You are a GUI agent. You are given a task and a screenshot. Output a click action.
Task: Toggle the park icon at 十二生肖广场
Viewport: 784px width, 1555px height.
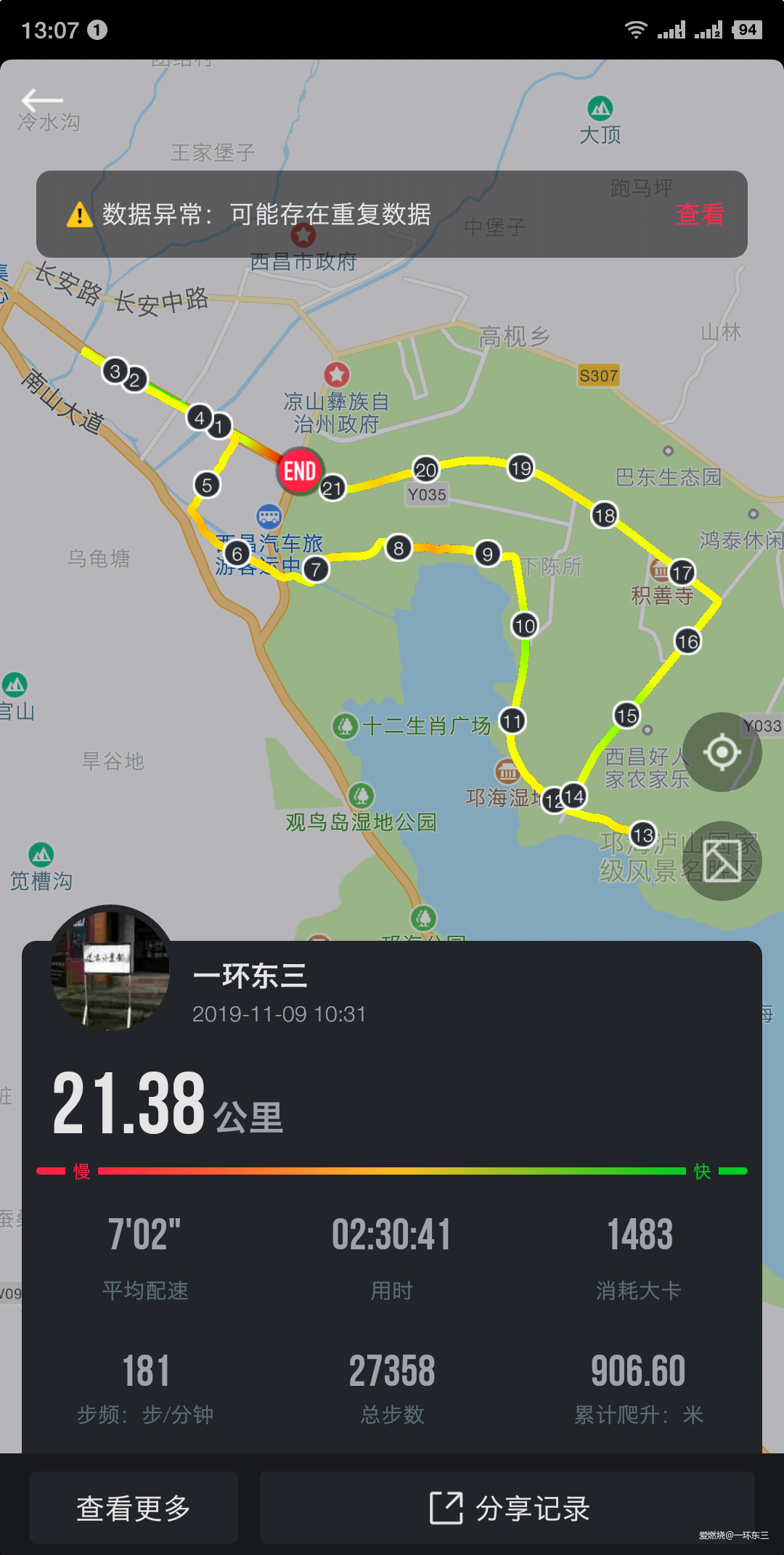(346, 724)
